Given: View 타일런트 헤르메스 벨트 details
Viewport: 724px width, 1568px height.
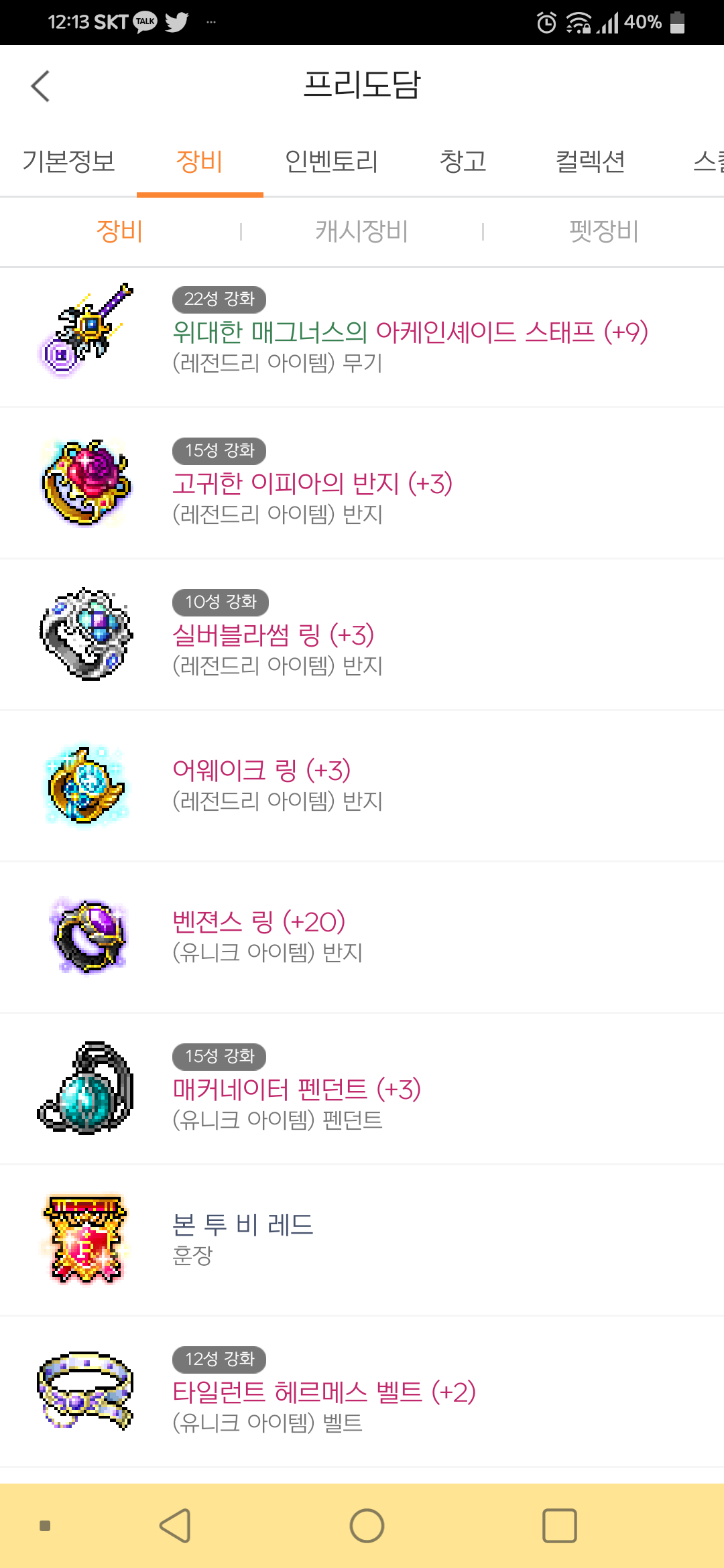Looking at the screenshot, I should tap(362, 1391).
